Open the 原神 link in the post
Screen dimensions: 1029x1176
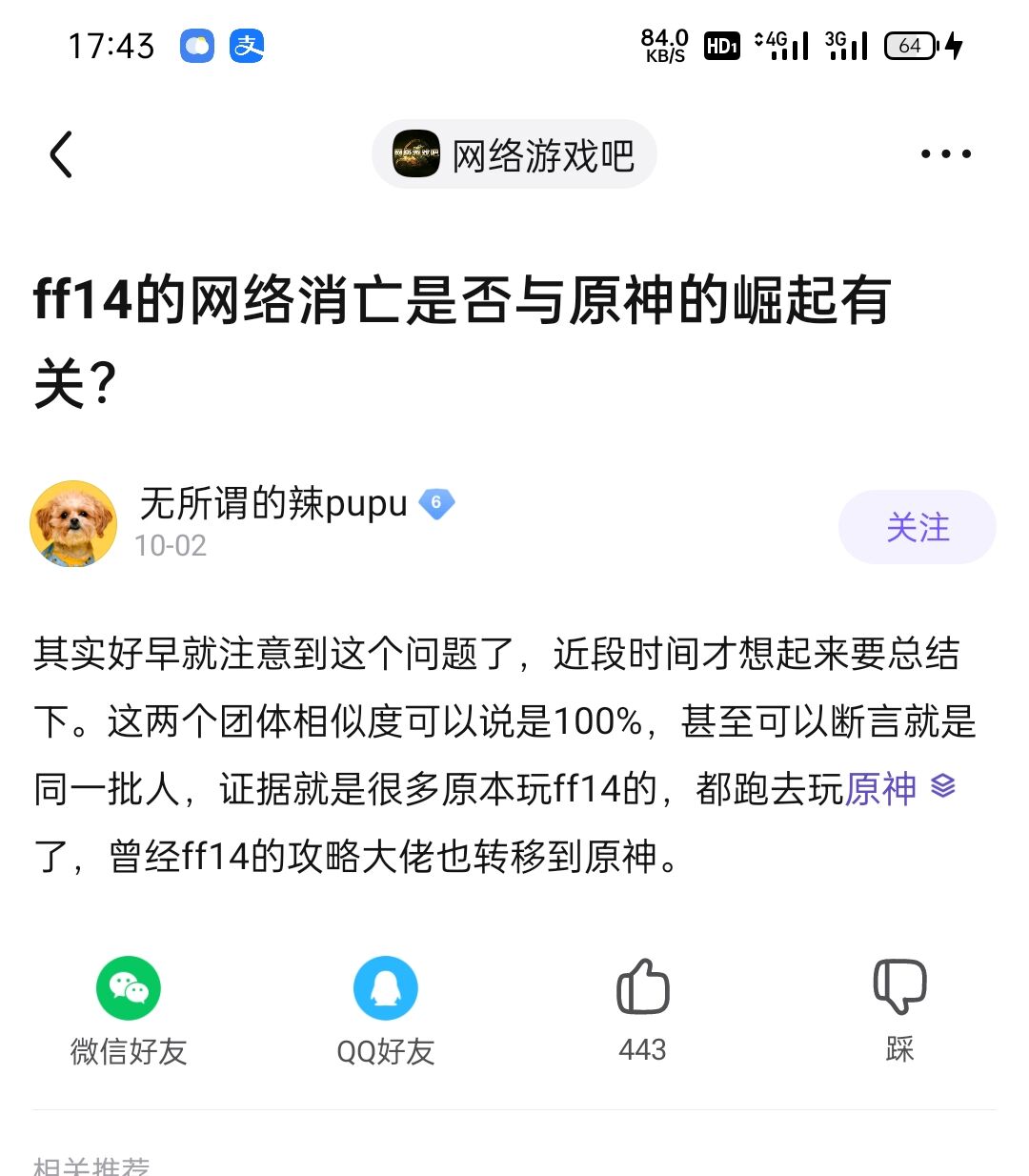click(x=881, y=789)
